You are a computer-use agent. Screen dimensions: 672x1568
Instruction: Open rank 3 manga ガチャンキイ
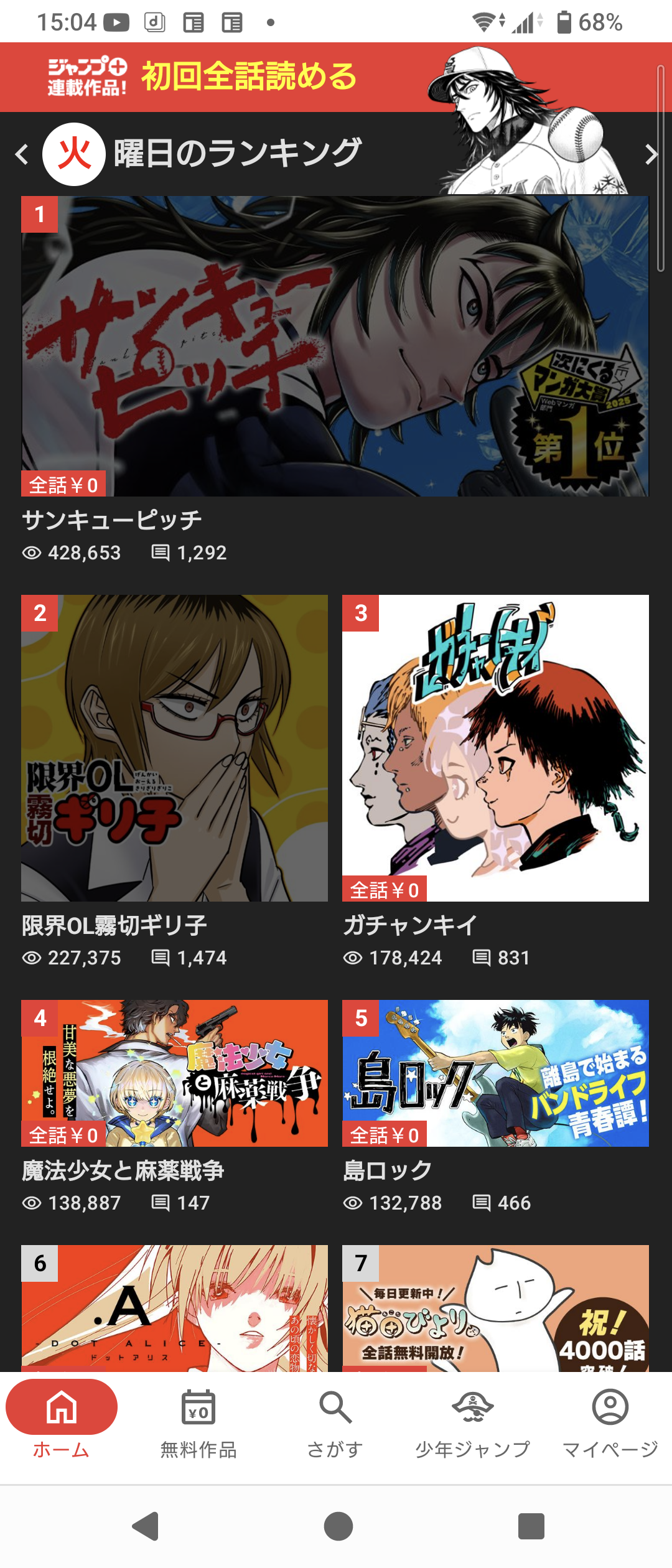click(x=495, y=748)
